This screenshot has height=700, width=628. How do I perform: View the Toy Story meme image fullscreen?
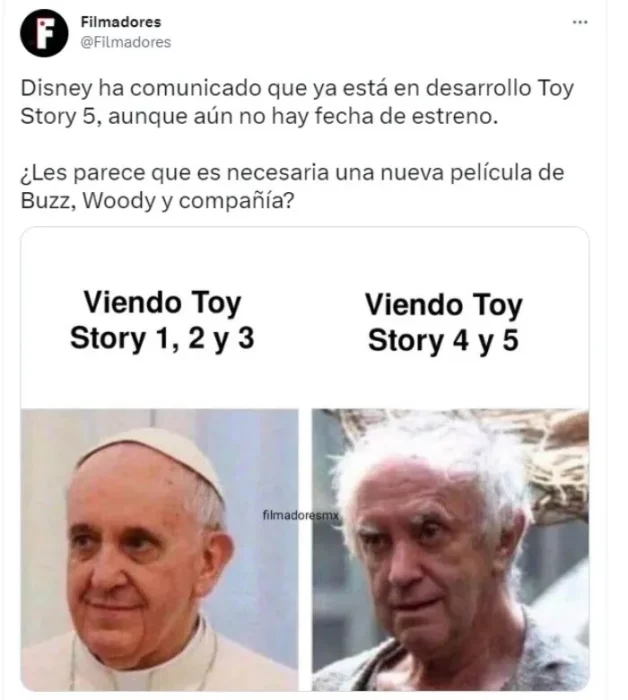(304, 460)
